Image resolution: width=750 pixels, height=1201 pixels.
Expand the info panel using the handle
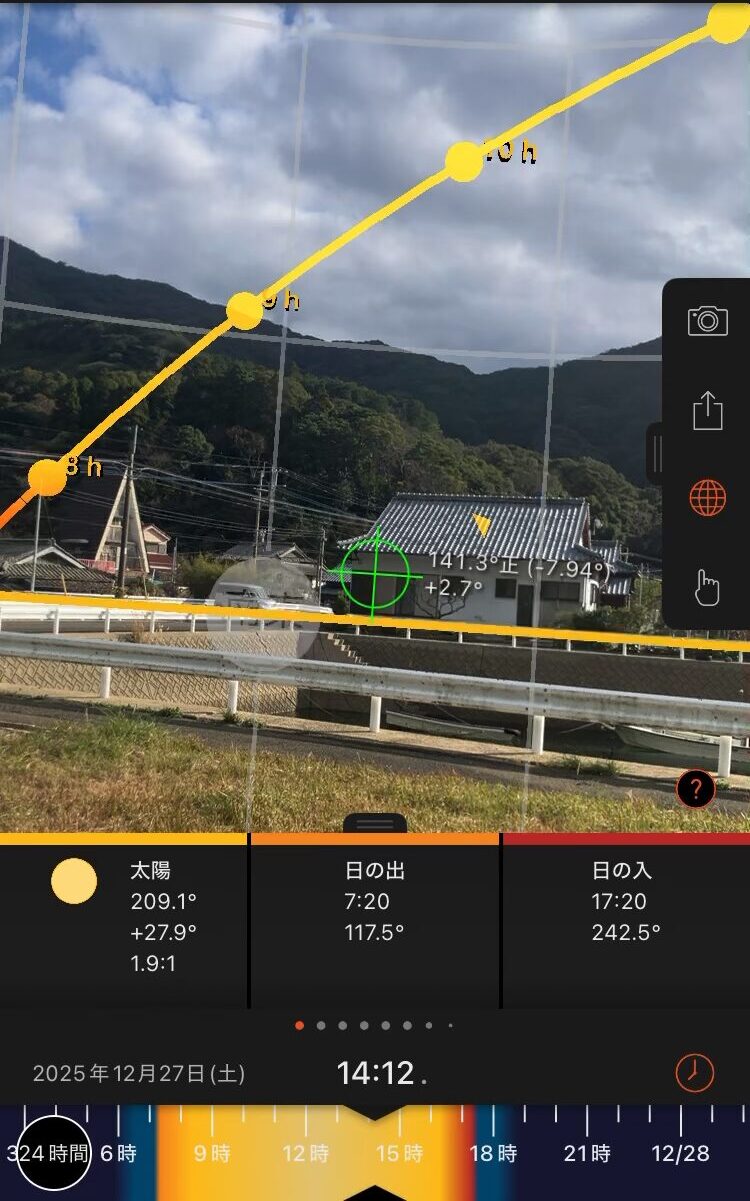coord(375,823)
